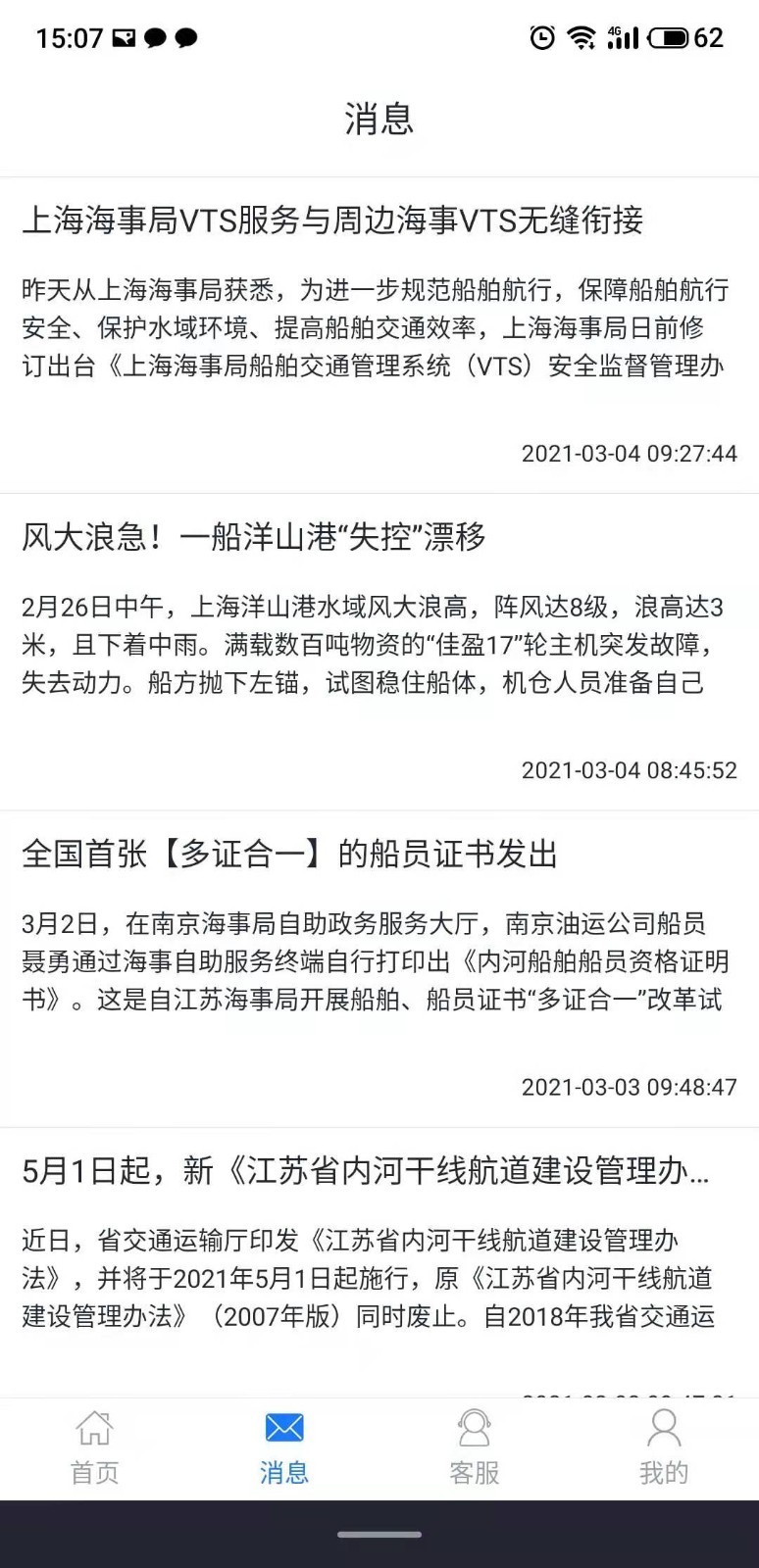Open the 我的 tab
The width and height of the screenshot is (759, 1568).
point(664,1447)
